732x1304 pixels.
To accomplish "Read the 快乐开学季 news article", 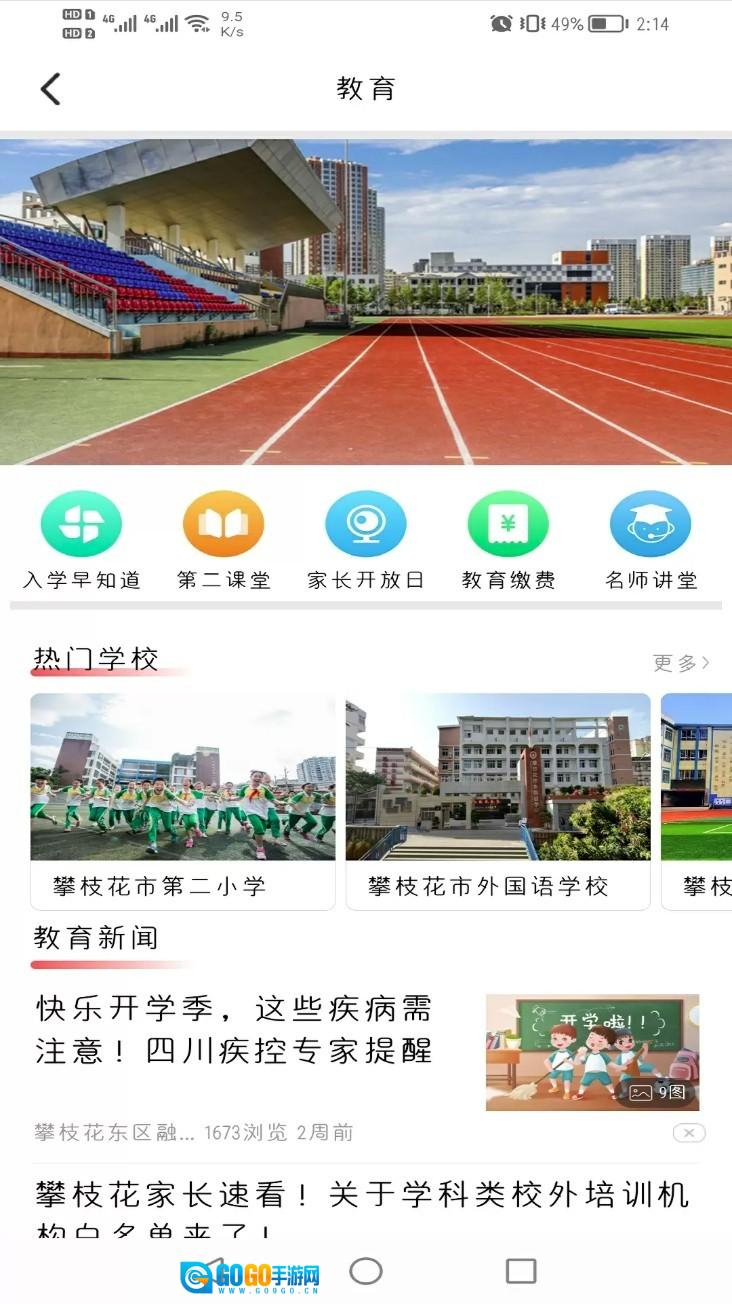I will point(235,1029).
